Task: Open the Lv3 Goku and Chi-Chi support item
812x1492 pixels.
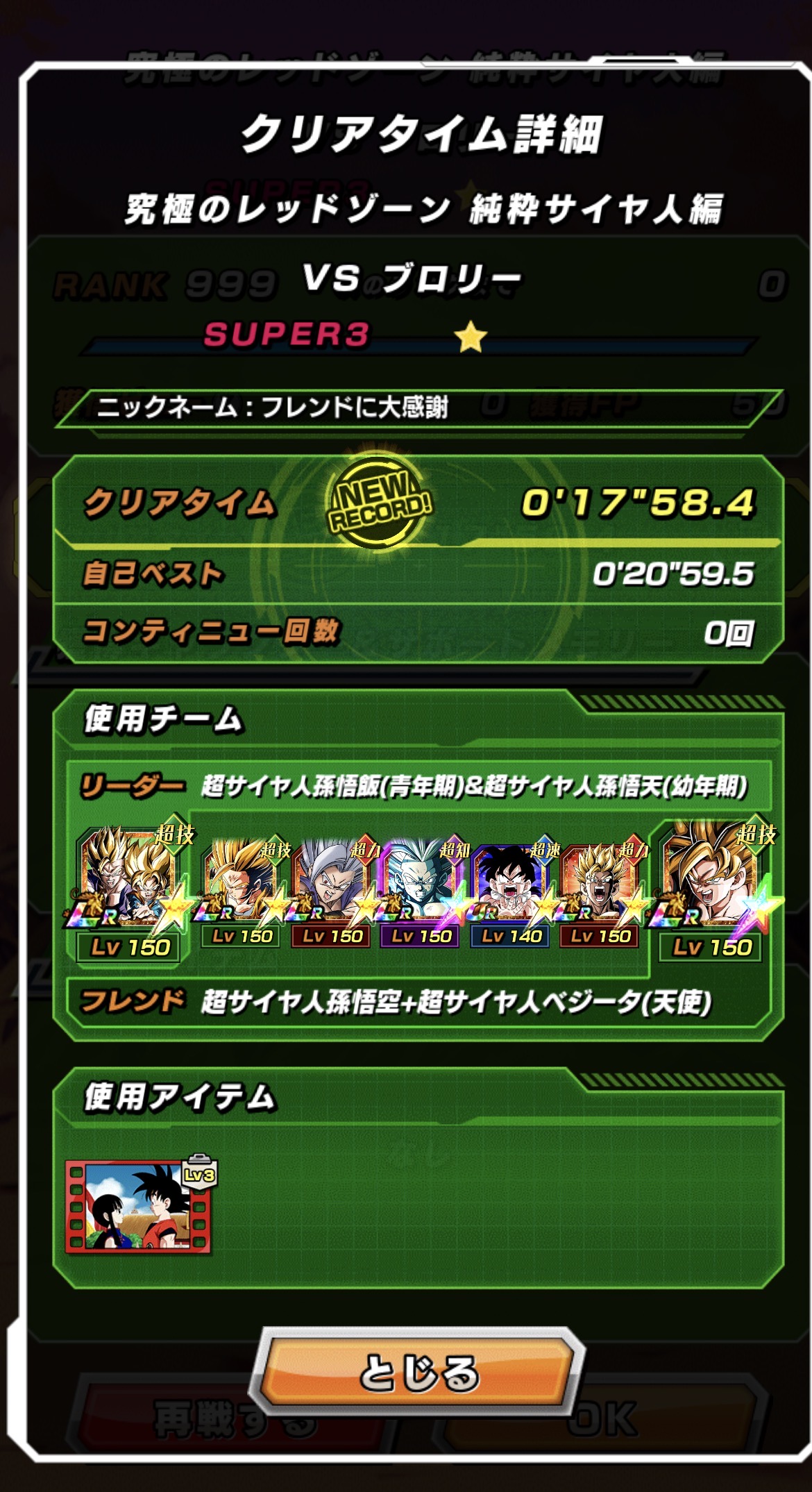Action: click(138, 1207)
